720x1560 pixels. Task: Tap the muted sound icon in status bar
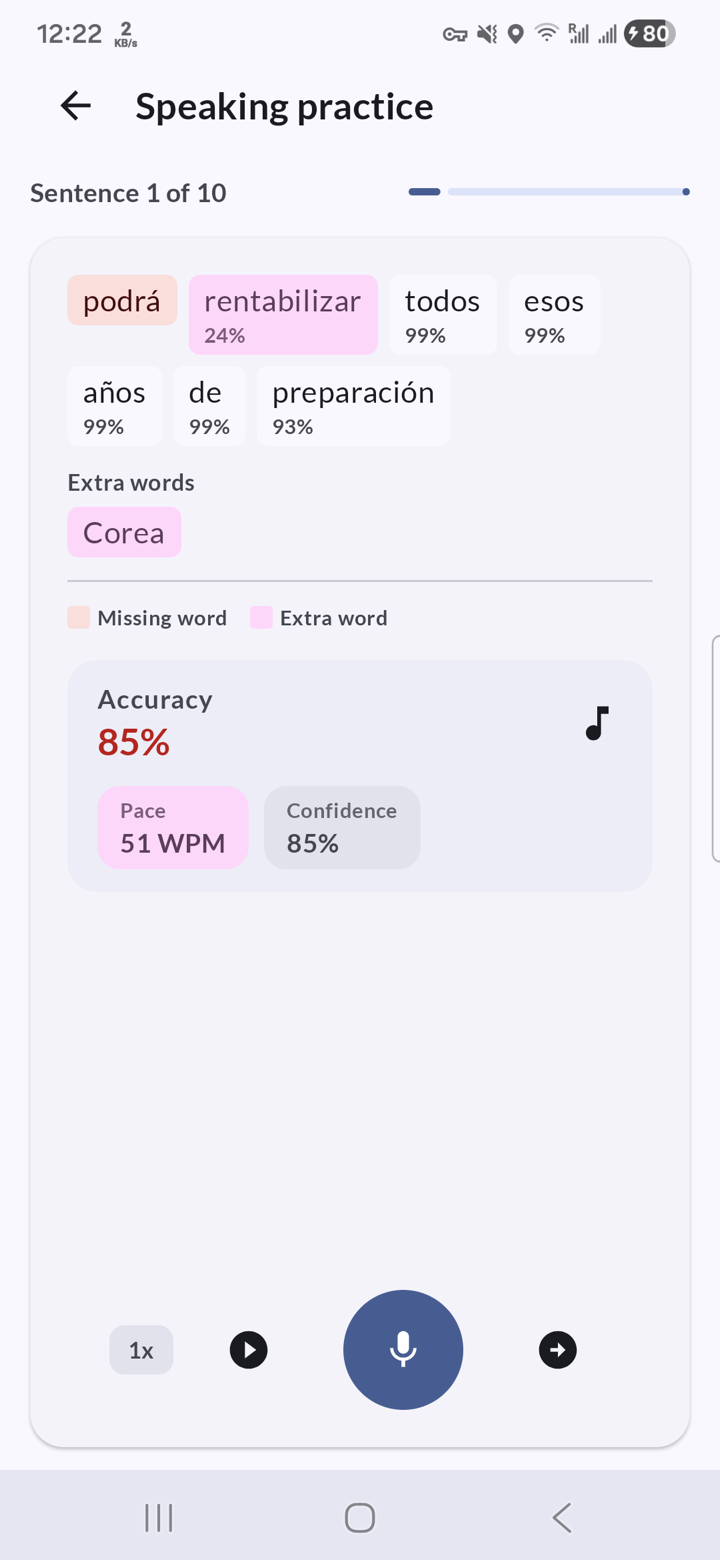(x=485, y=33)
